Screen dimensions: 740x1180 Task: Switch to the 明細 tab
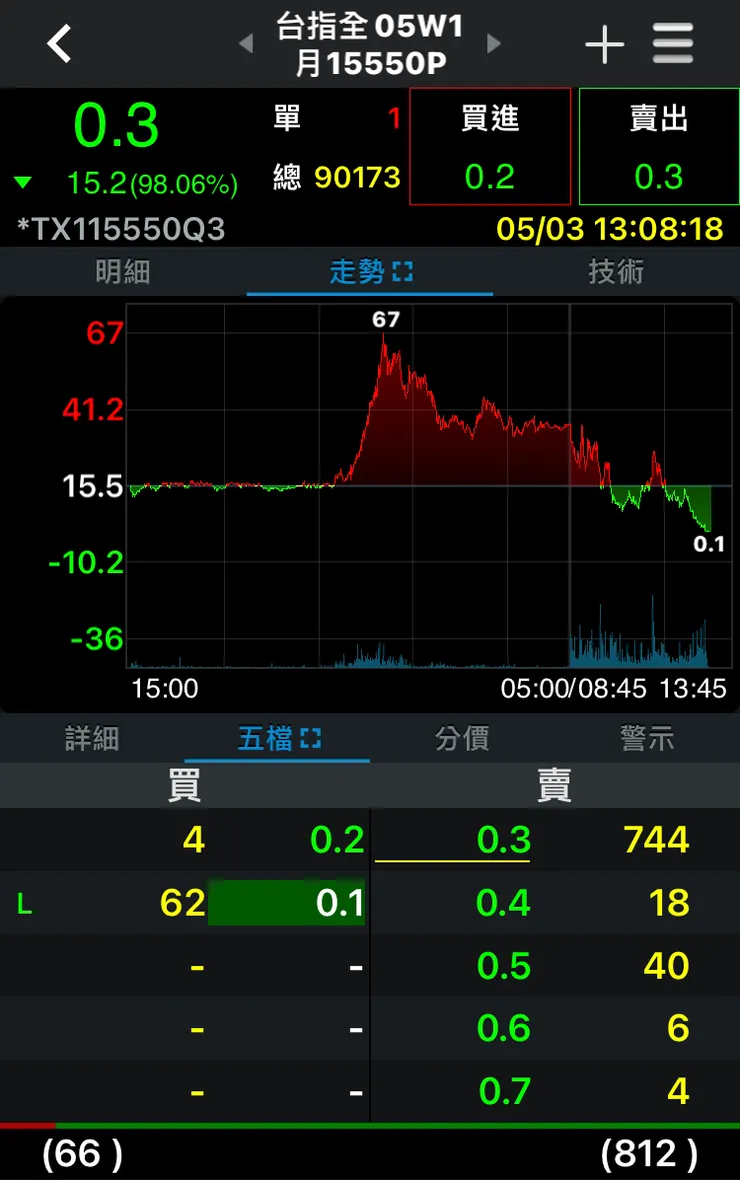pyautogui.click(x=123, y=272)
